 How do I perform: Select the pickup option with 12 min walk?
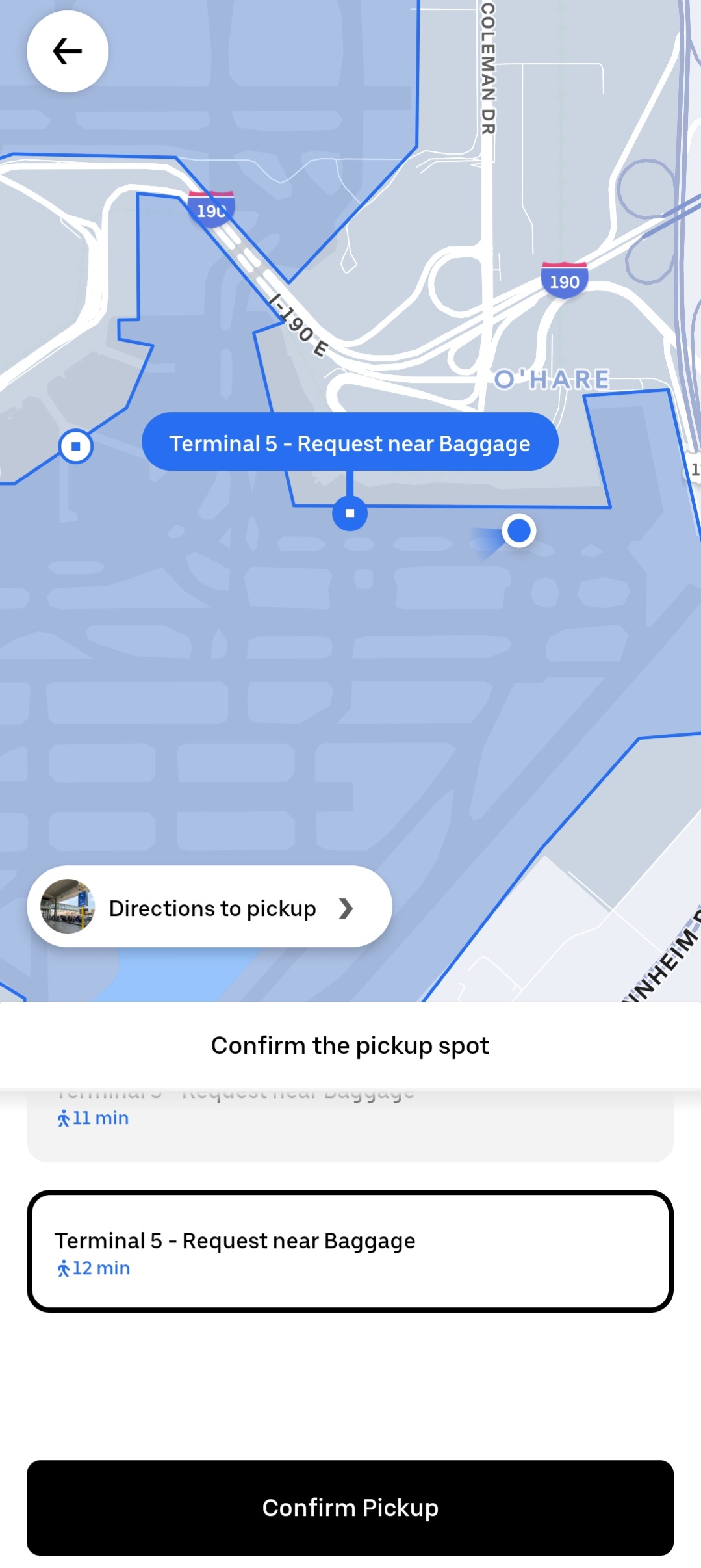pos(350,1251)
